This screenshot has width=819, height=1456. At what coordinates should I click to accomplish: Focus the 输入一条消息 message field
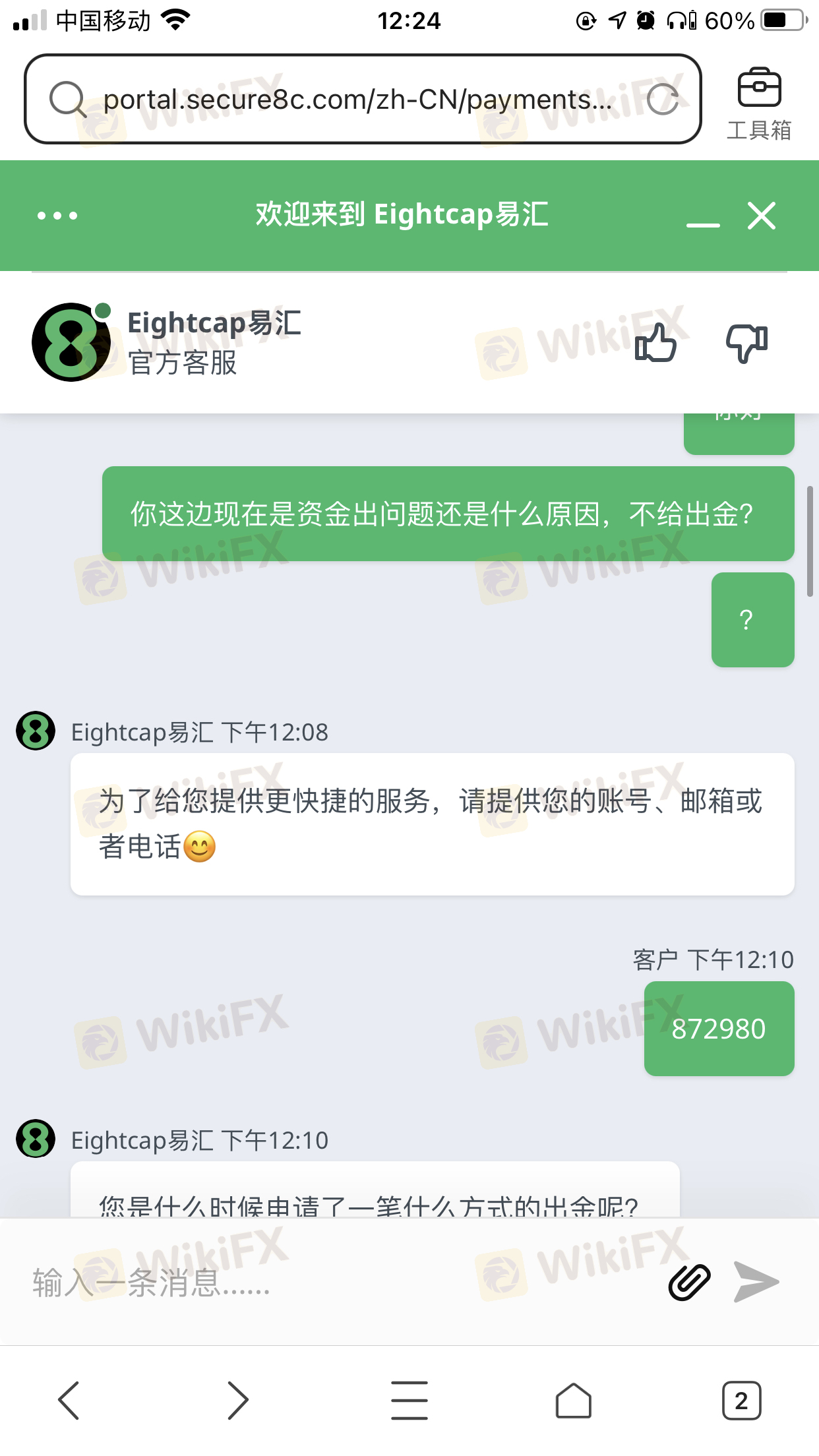[330, 1283]
